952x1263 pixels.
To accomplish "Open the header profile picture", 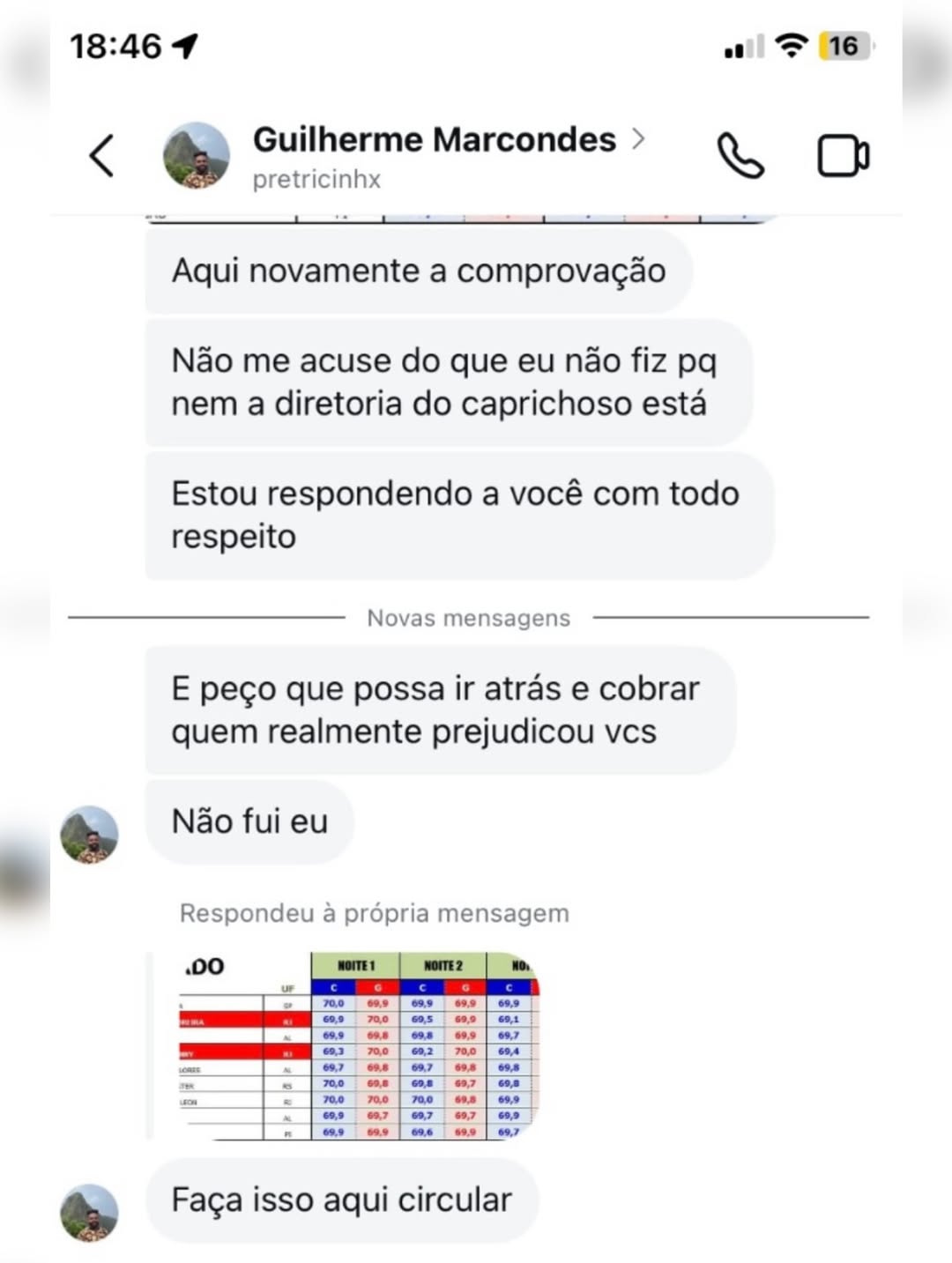I will (197, 156).
